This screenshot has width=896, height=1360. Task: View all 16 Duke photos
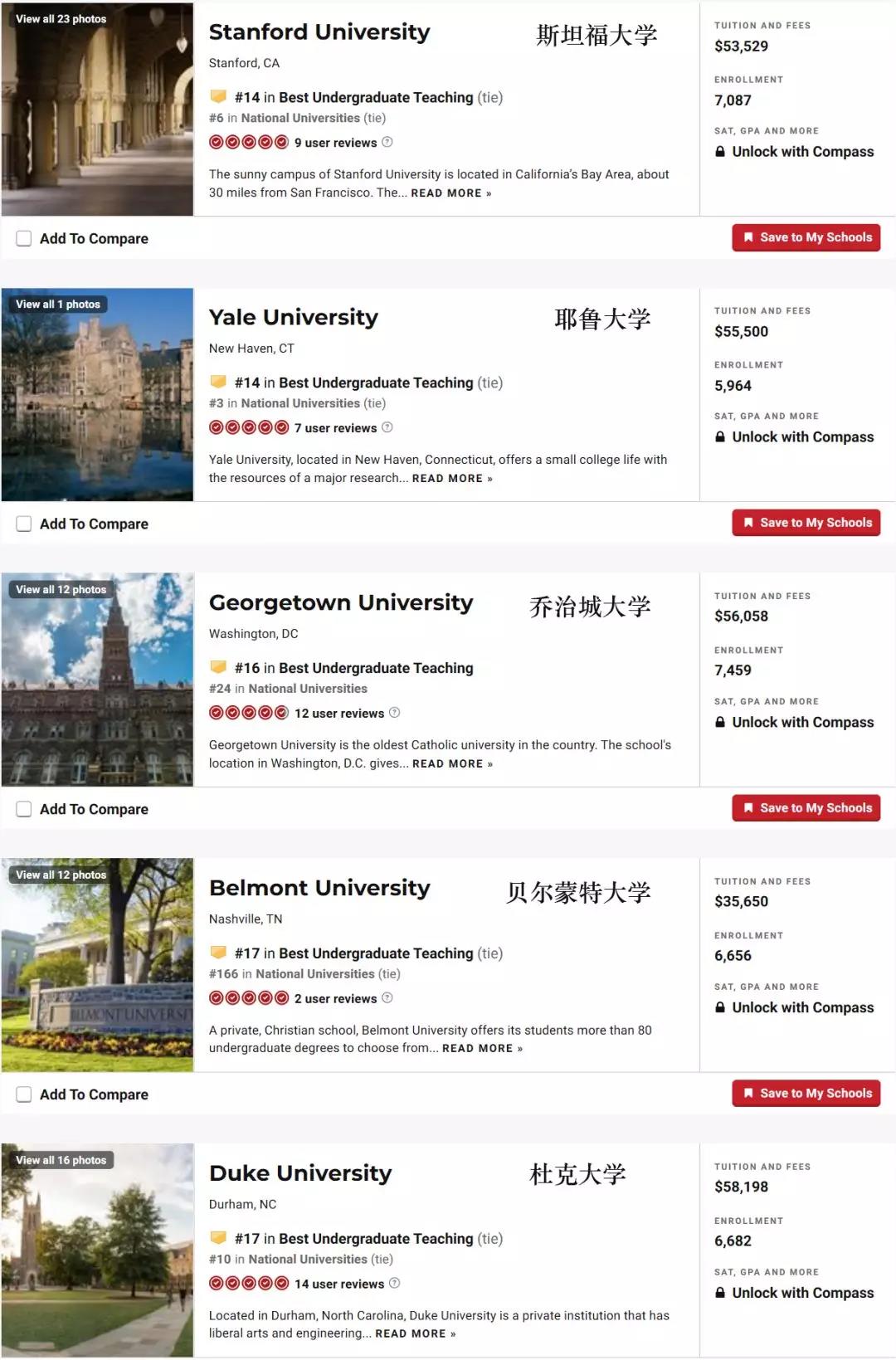tap(61, 1161)
